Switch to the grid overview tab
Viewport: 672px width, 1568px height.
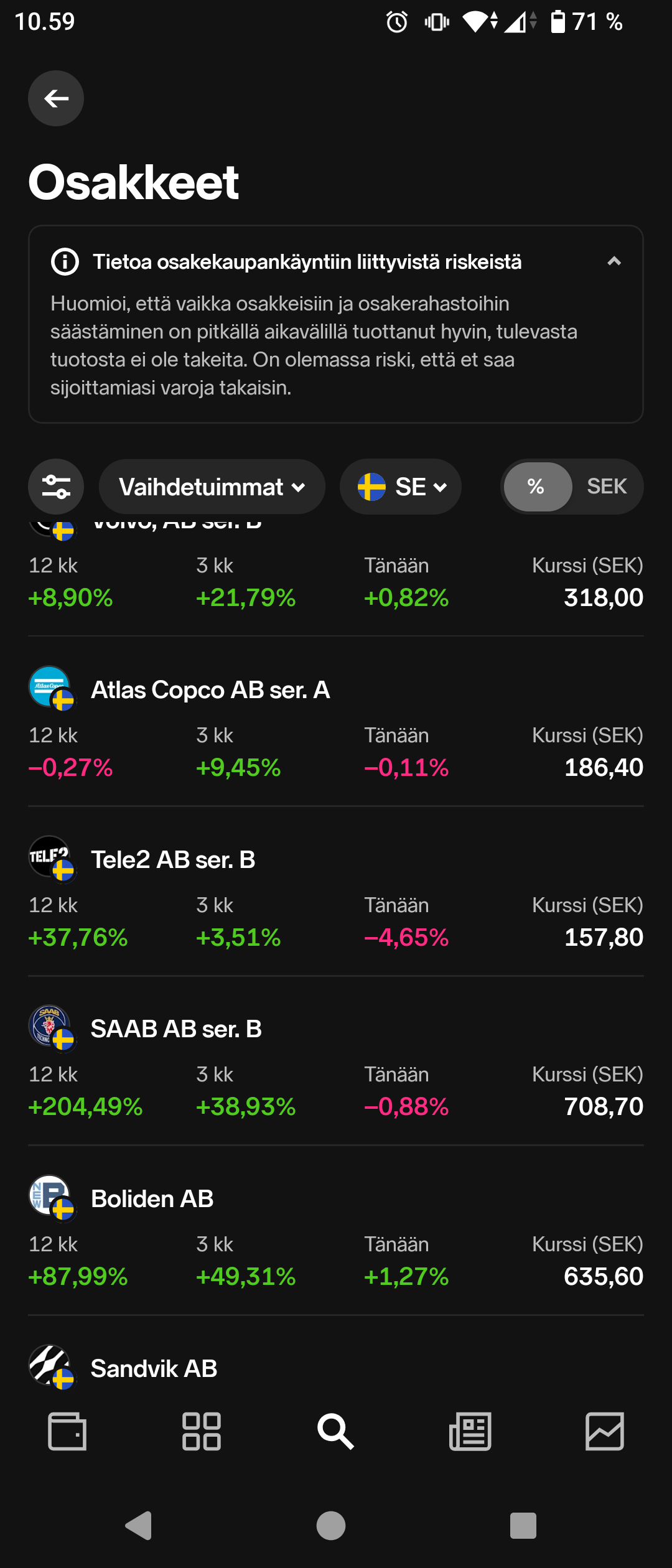coord(201,1431)
